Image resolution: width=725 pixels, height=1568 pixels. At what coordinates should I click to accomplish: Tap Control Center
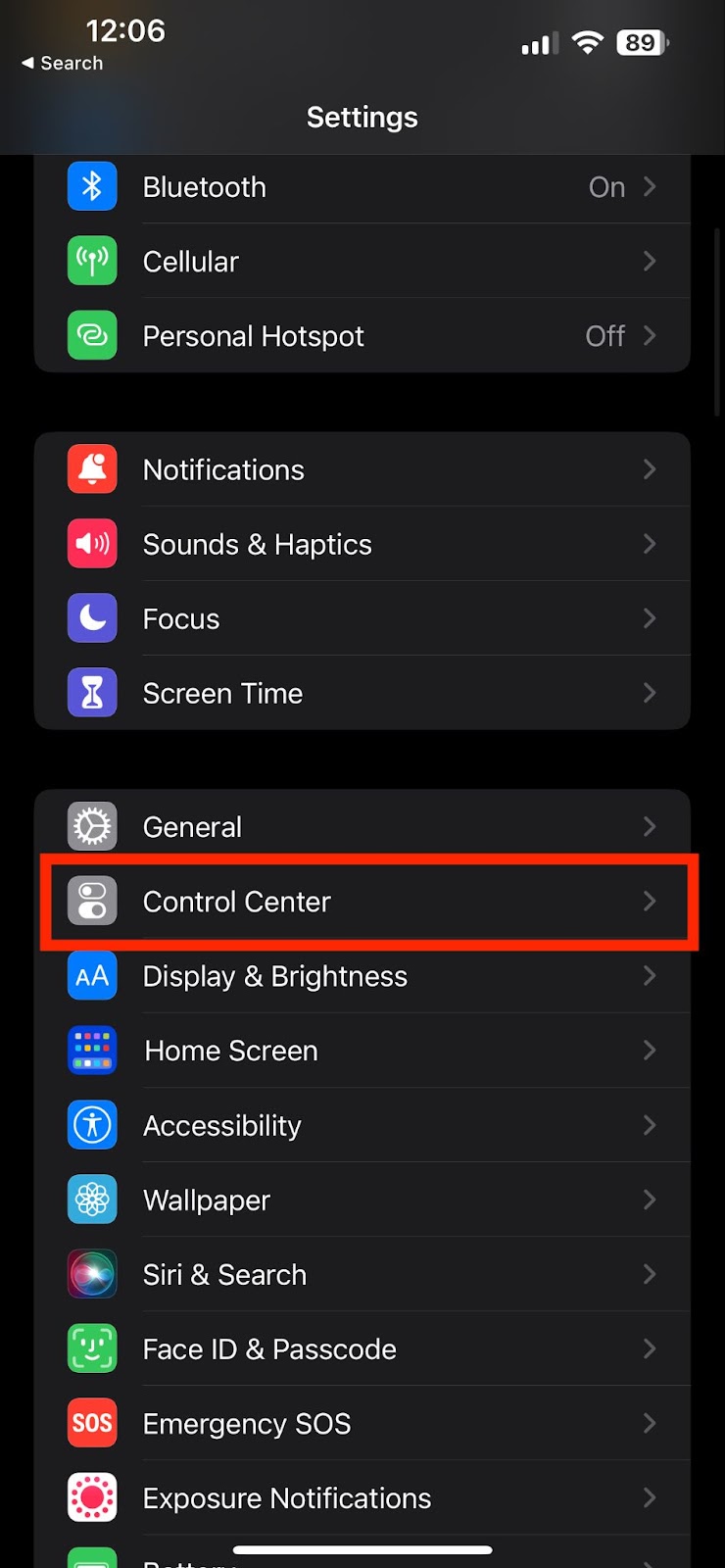362,902
